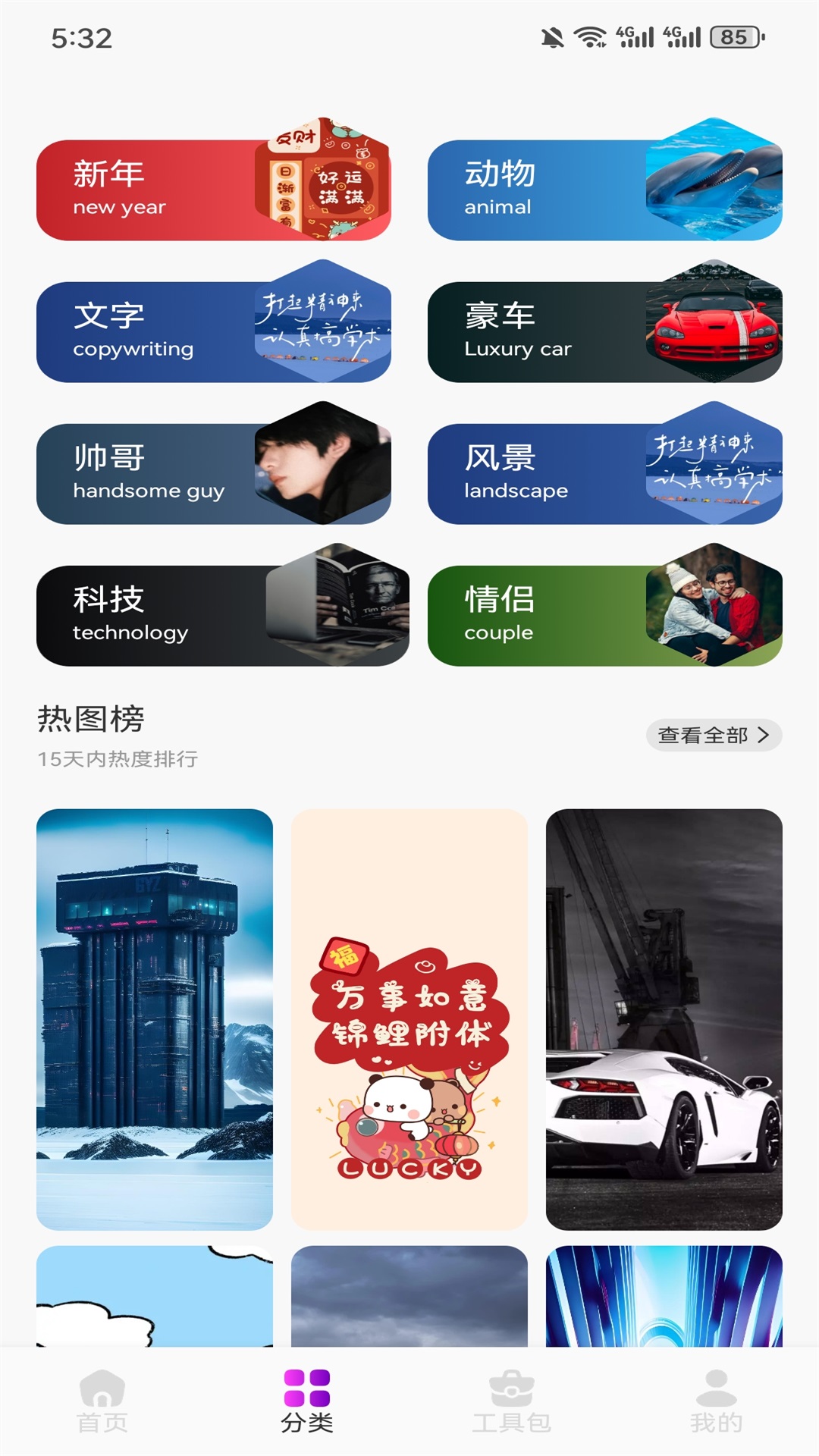Open the blue sky cartoon cloud wallpaper

(x=155, y=1296)
